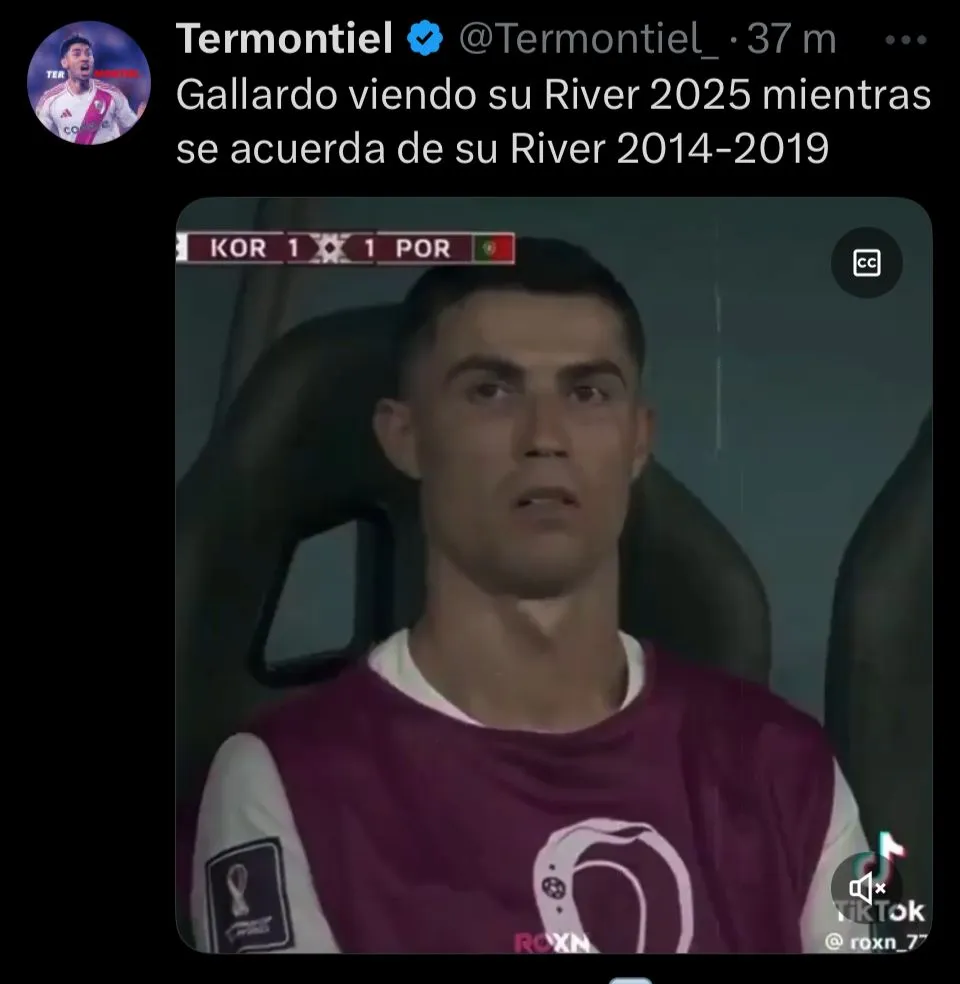
Task: Unmute the video sound
Action: coord(866,887)
